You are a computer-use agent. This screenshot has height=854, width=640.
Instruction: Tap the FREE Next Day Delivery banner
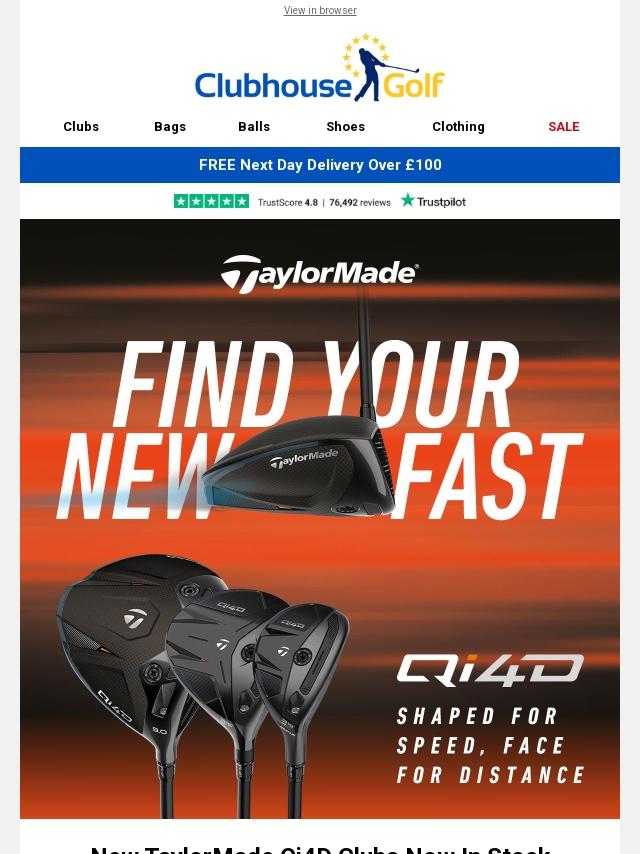pyautogui.click(x=320, y=165)
